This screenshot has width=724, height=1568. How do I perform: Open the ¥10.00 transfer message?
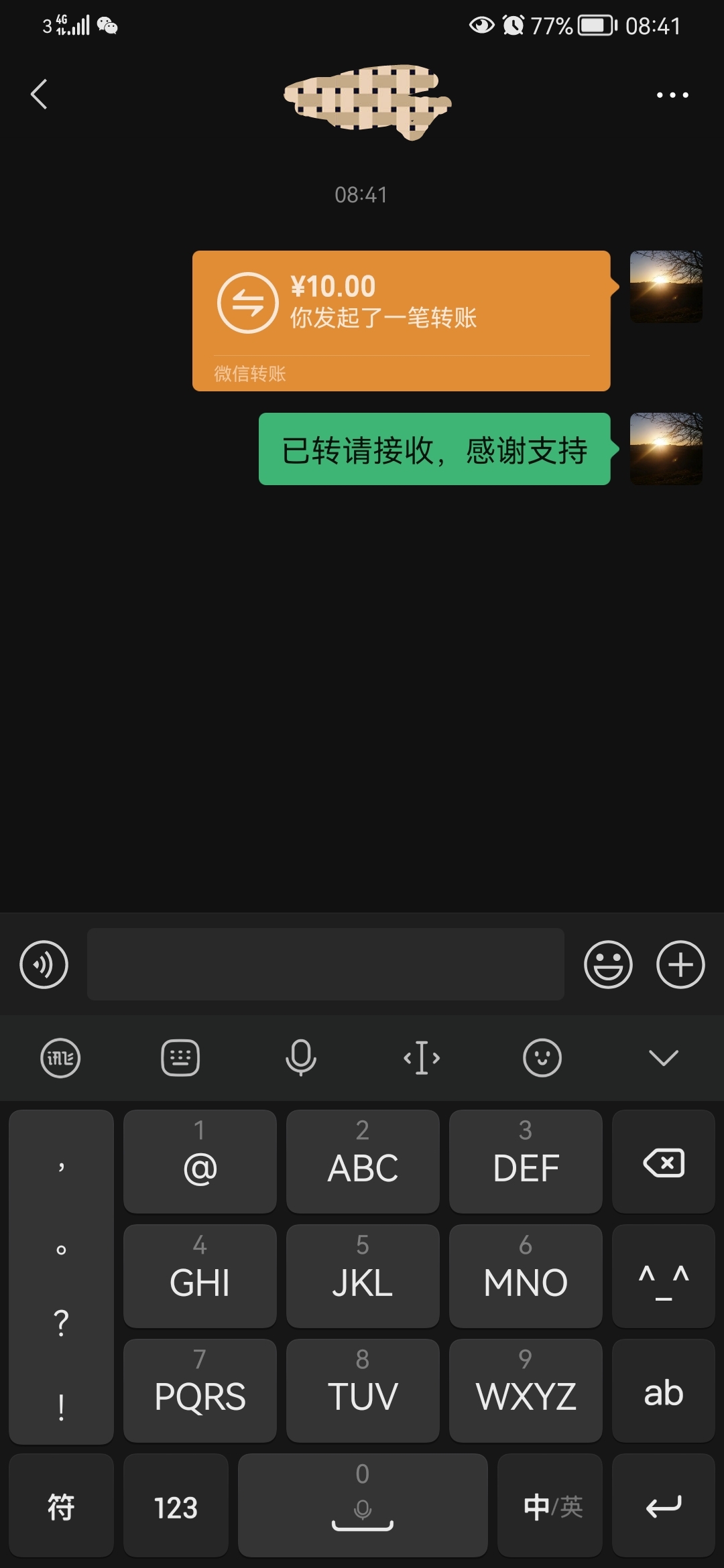coord(401,320)
